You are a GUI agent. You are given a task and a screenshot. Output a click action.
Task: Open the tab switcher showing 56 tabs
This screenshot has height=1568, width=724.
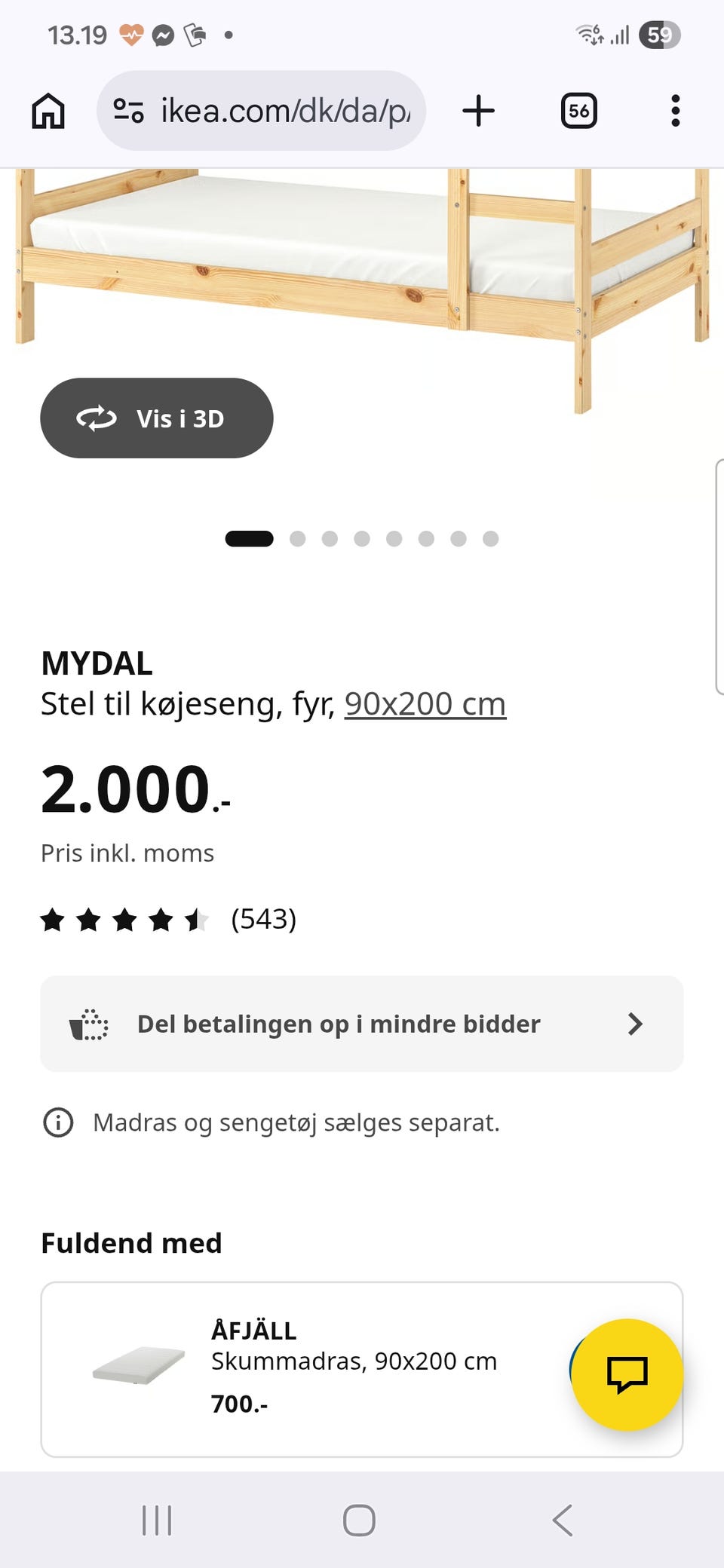578,111
